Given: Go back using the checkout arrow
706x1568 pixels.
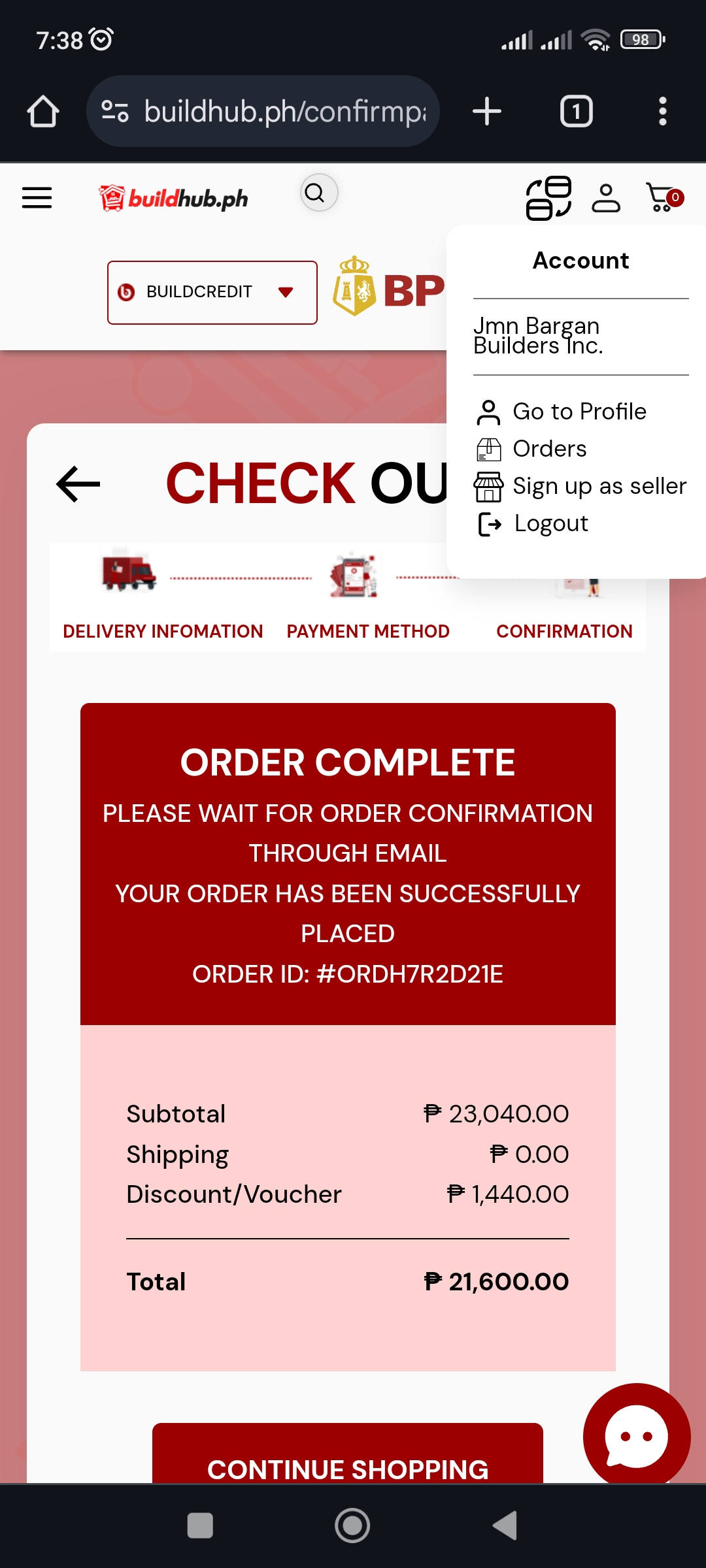Looking at the screenshot, I should pos(78,484).
